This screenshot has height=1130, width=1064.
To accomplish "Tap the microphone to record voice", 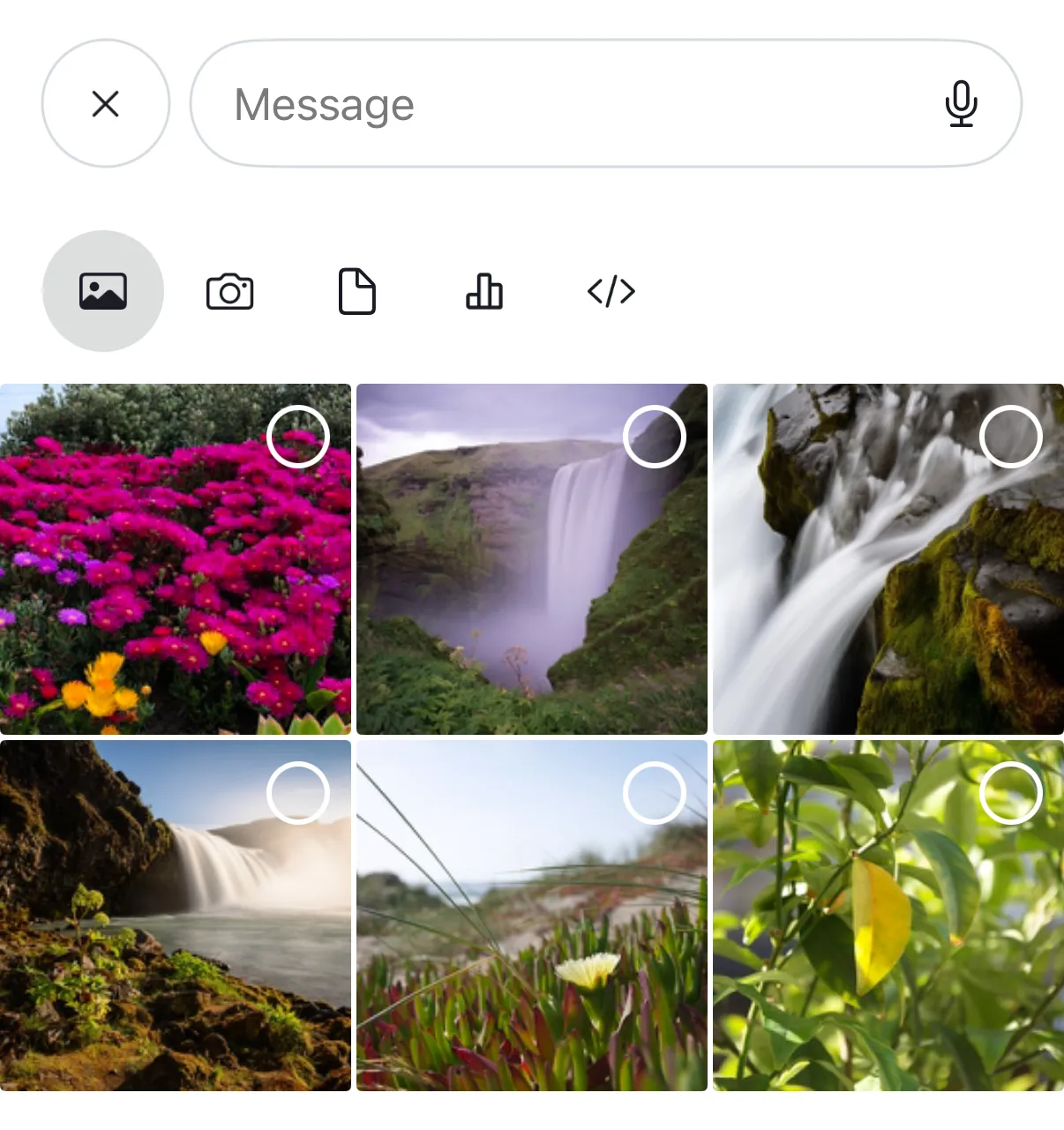I will tap(961, 104).
